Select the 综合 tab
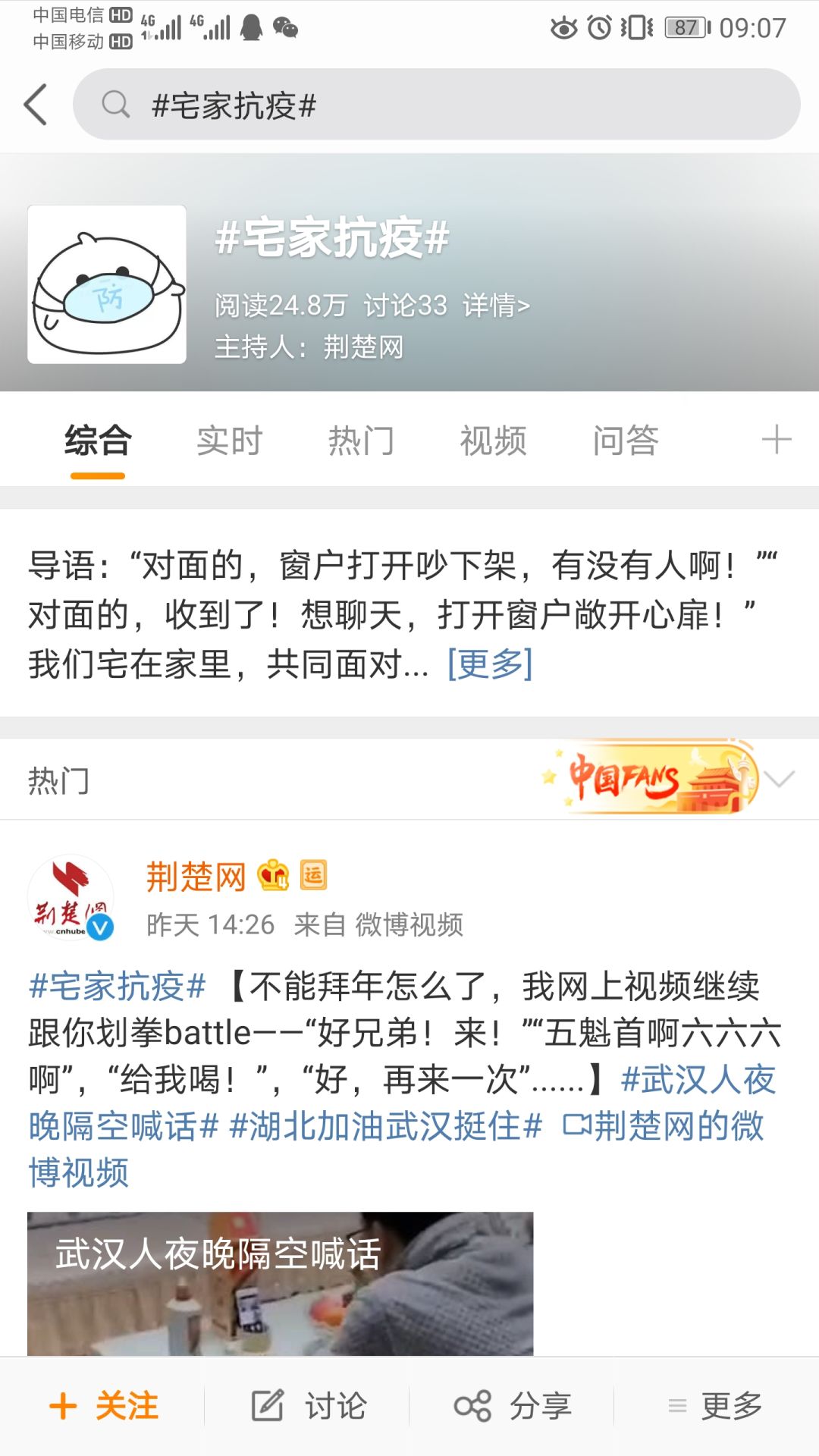Viewport: 819px width, 1456px height. click(98, 441)
